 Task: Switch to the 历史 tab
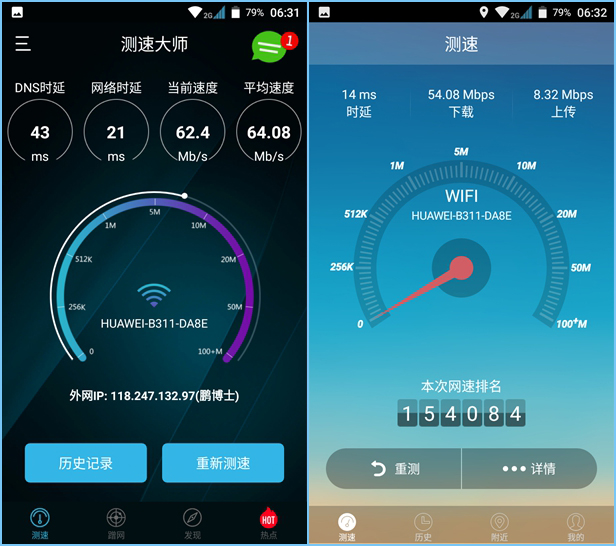coord(423,526)
